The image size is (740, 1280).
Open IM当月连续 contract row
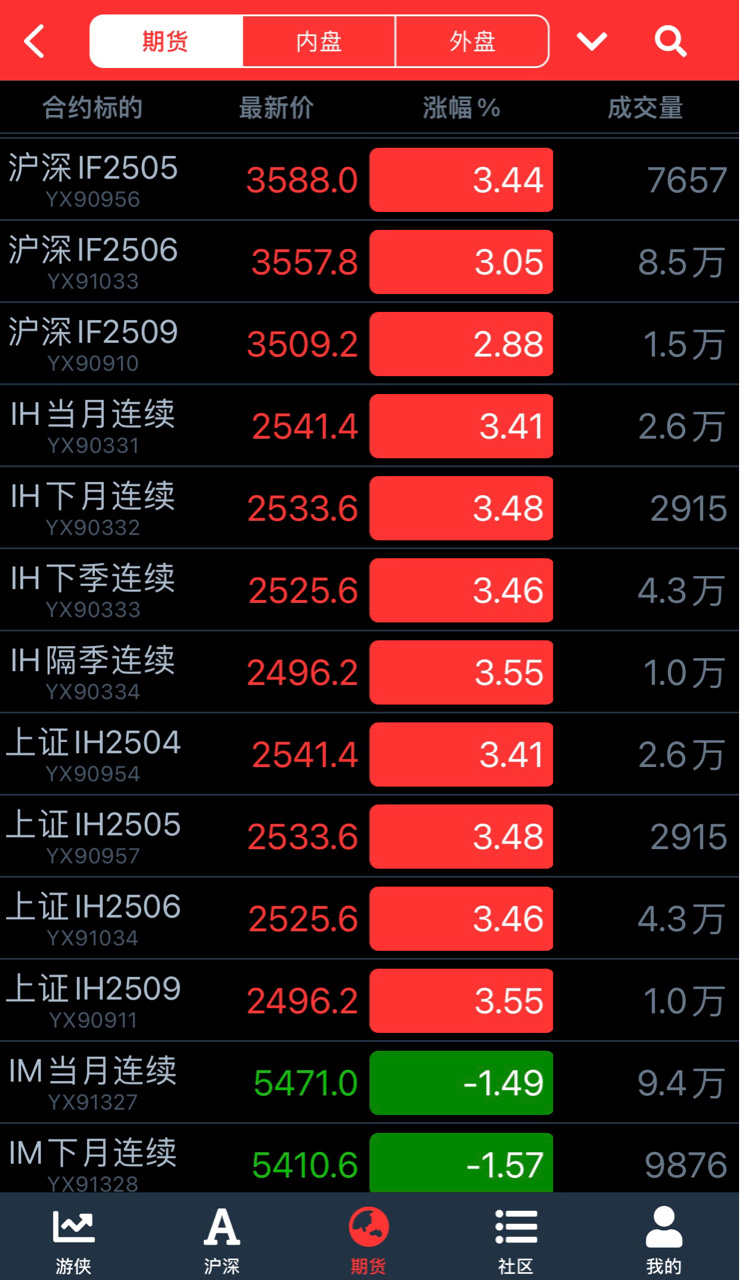tap(370, 1082)
